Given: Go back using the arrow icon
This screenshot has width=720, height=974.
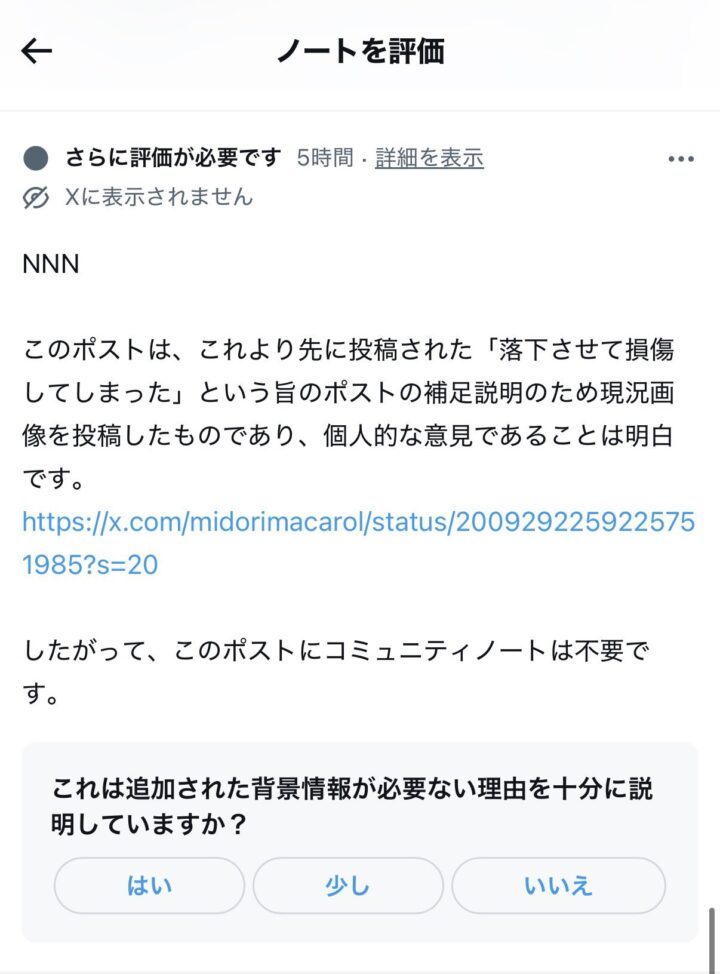Looking at the screenshot, I should (x=37, y=51).
